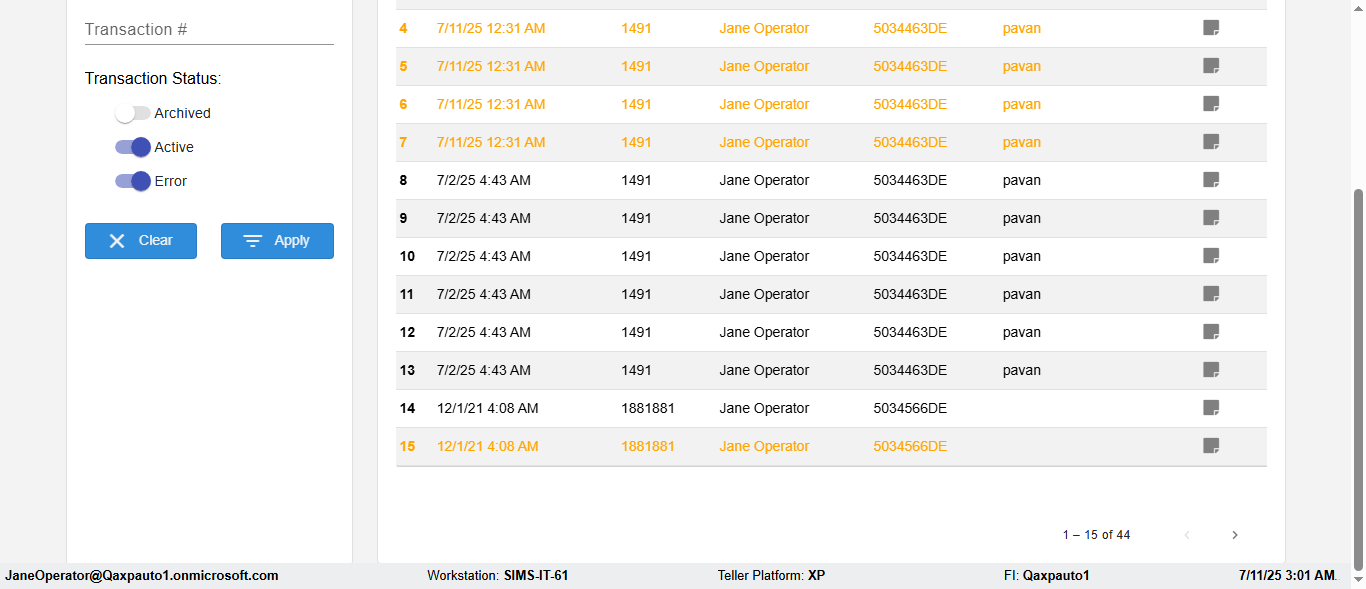Clear the transaction filters
Screen dimensions: 1366x589
(141, 241)
